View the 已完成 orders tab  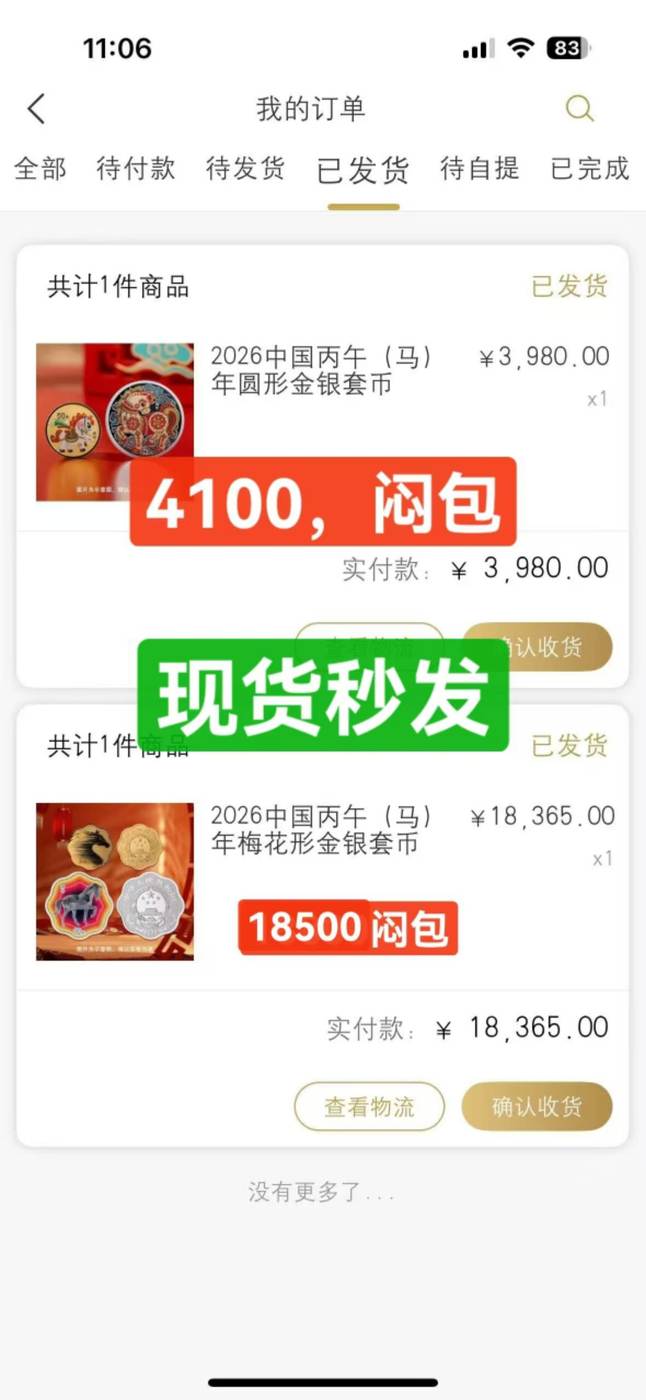590,168
